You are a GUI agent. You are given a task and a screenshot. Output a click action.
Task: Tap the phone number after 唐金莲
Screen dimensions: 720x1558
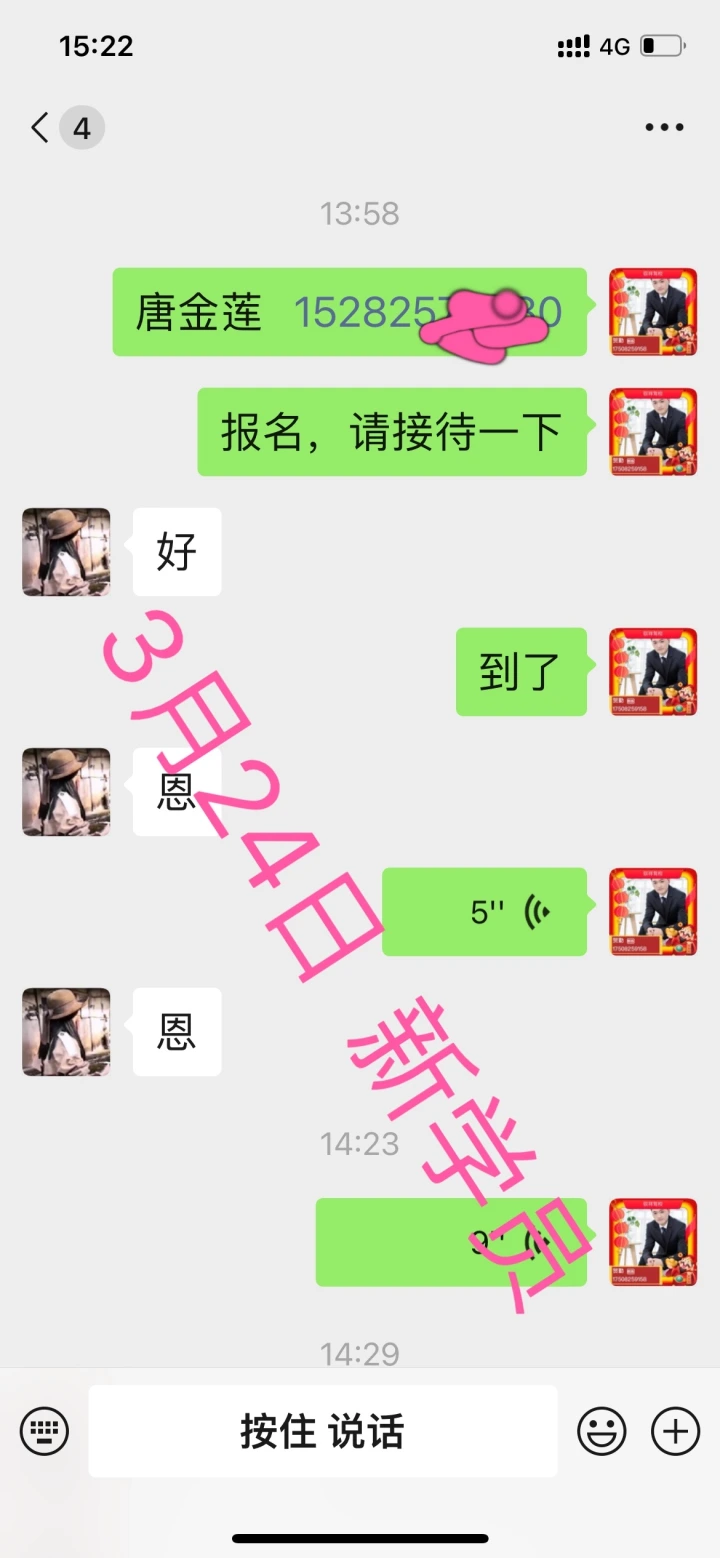[428, 312]
